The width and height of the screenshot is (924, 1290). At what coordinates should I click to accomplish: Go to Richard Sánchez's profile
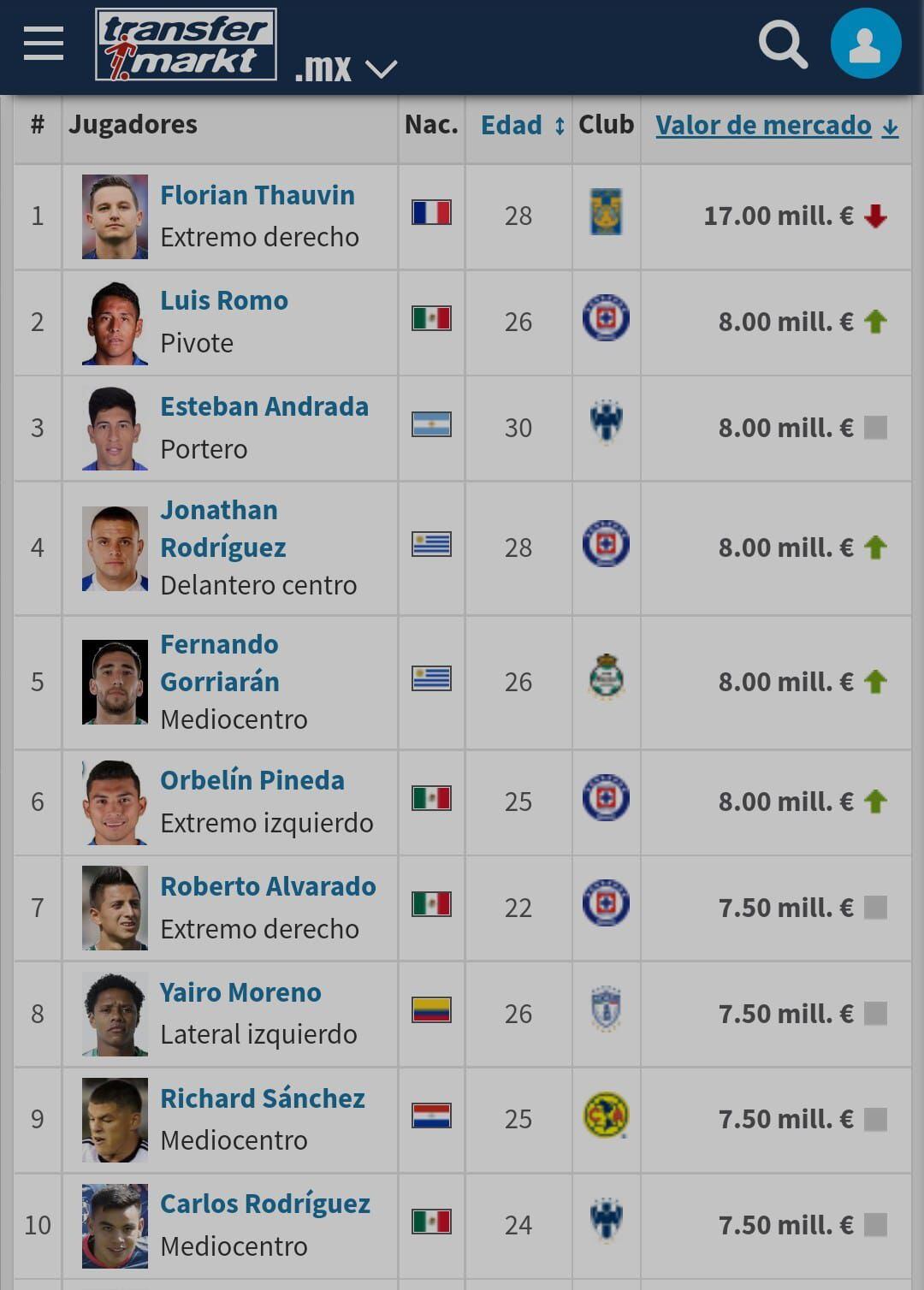pos(263,1098)
